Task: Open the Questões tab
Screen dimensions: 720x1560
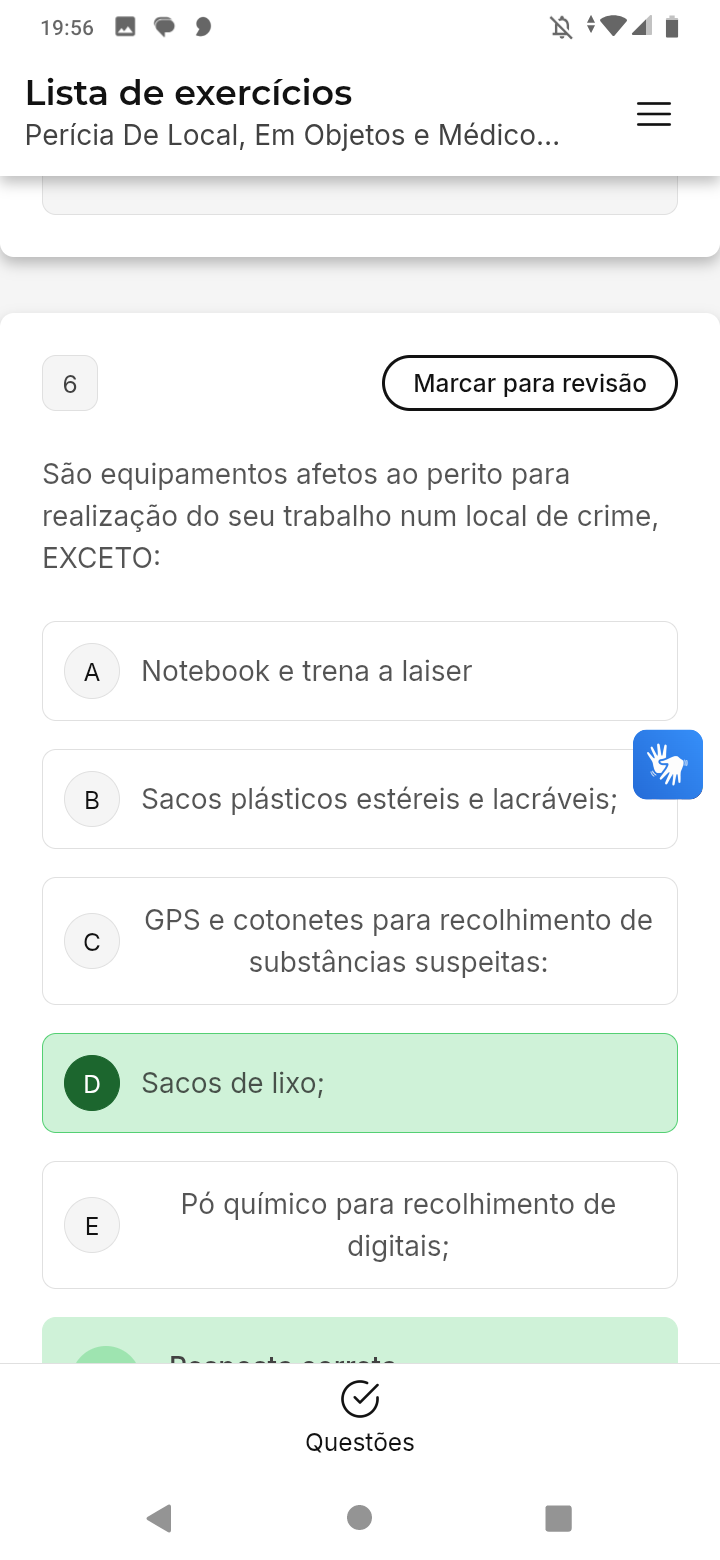Action: pos(360,1416)
